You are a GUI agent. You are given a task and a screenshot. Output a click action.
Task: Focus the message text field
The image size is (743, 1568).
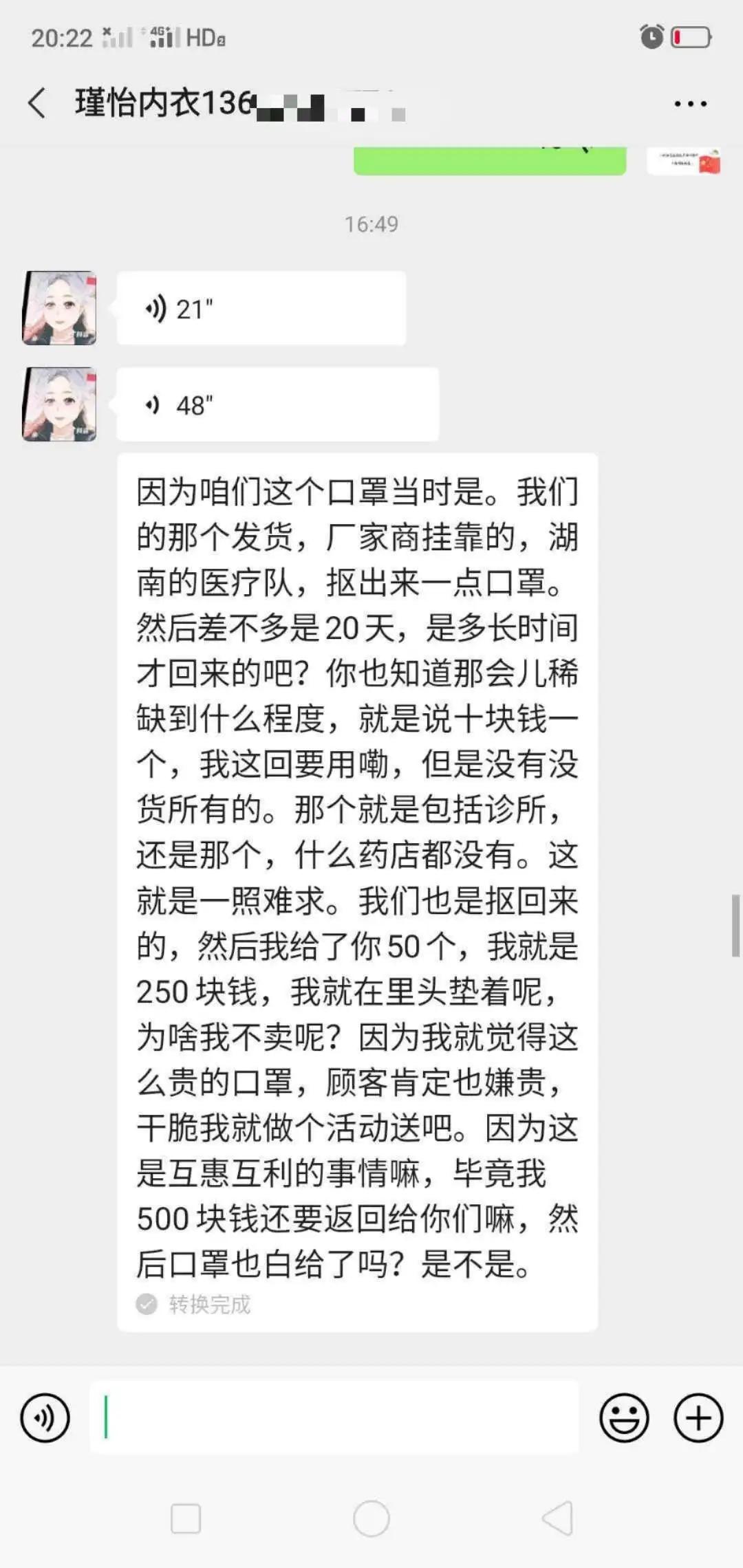[x=334, y=1418]
